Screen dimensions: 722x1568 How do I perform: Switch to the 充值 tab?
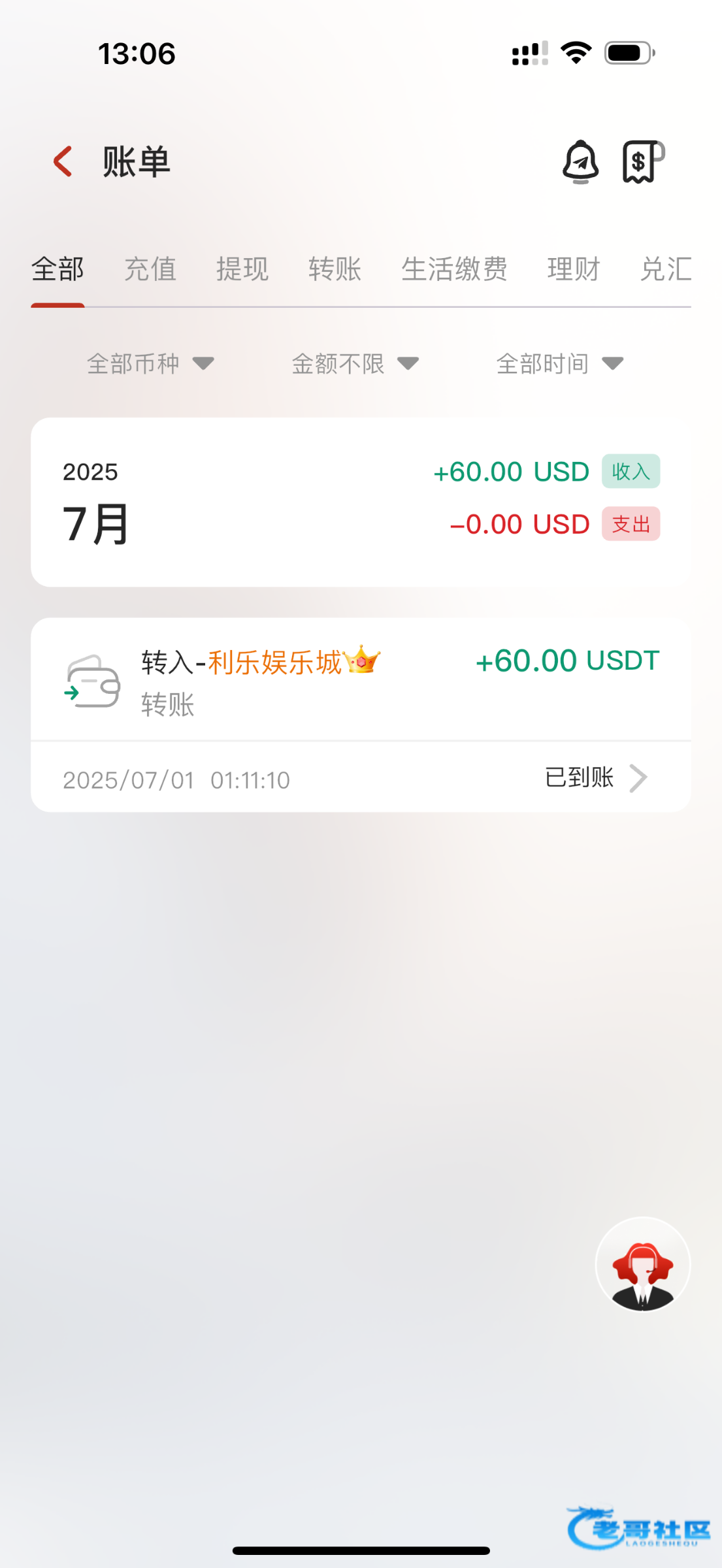150,269
